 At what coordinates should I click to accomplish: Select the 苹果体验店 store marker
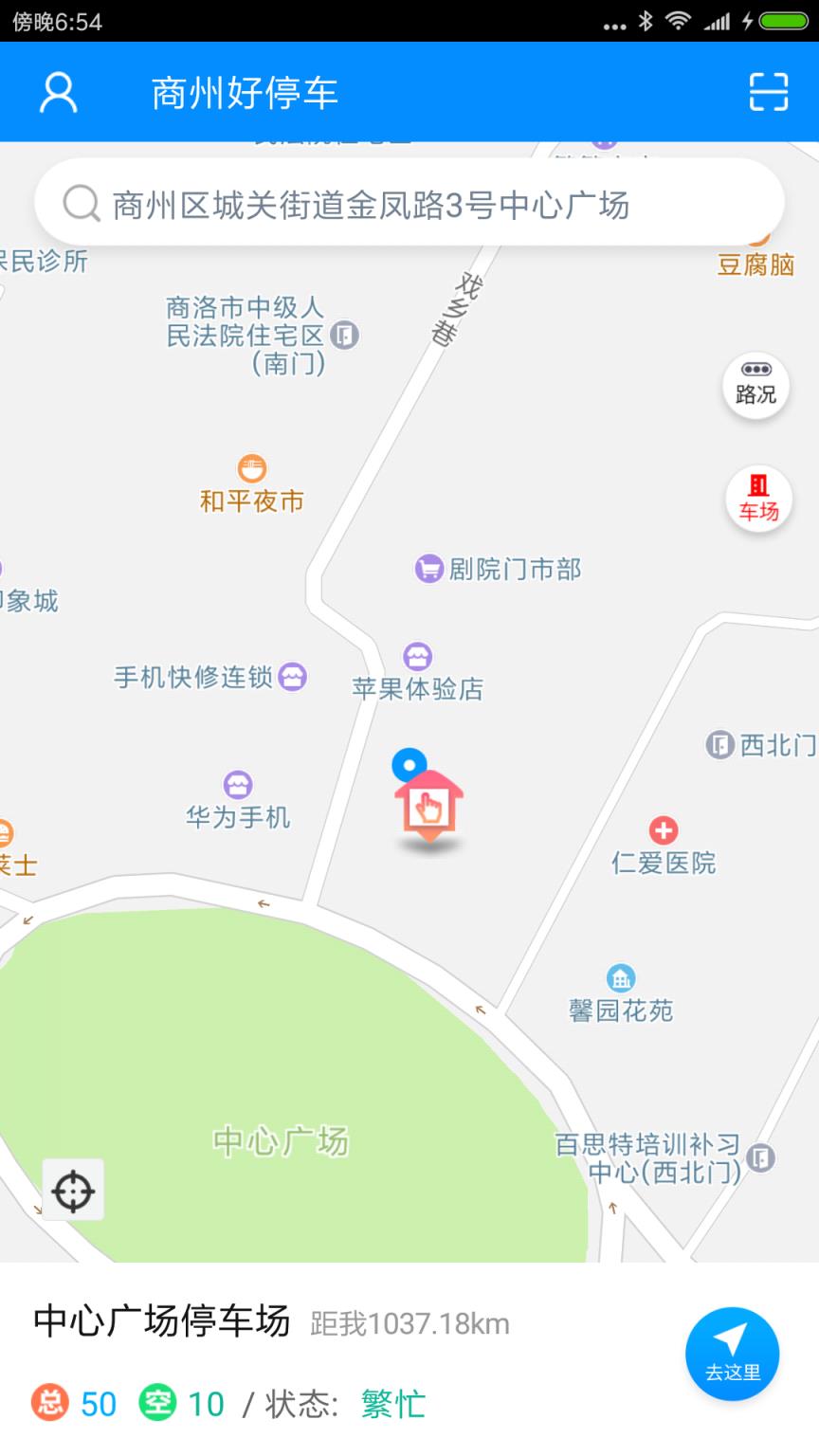point(417,657)
